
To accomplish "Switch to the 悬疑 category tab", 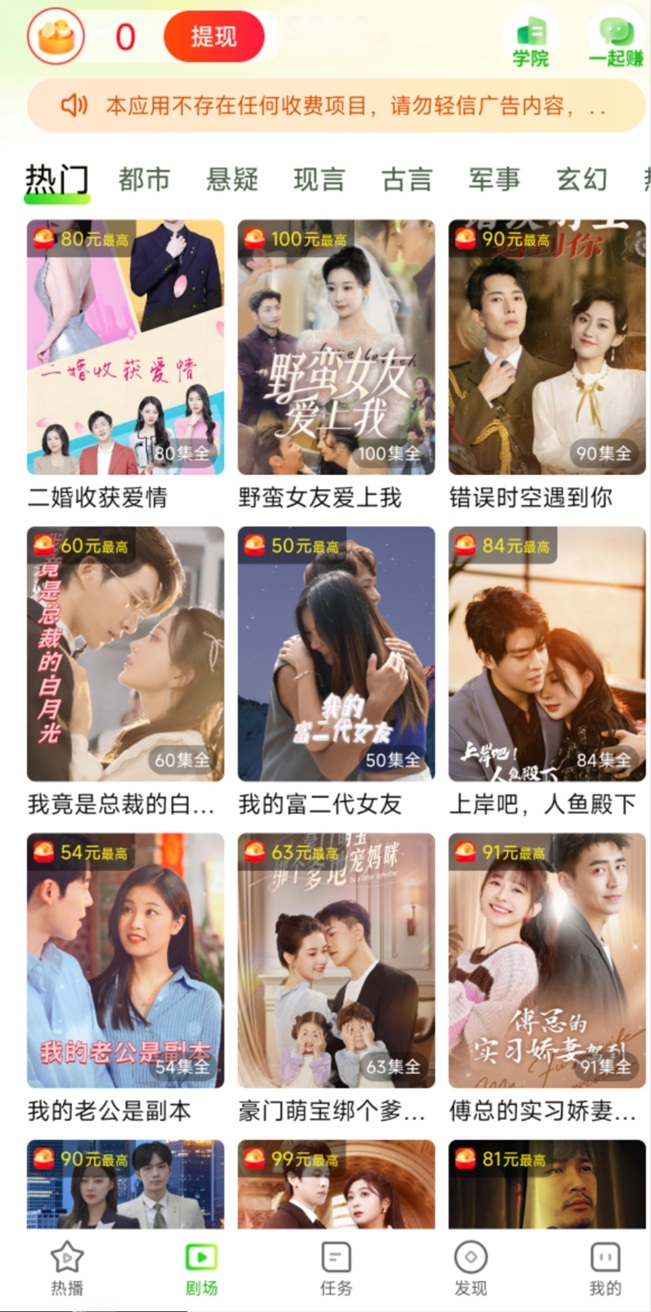I will coord(232,180).
